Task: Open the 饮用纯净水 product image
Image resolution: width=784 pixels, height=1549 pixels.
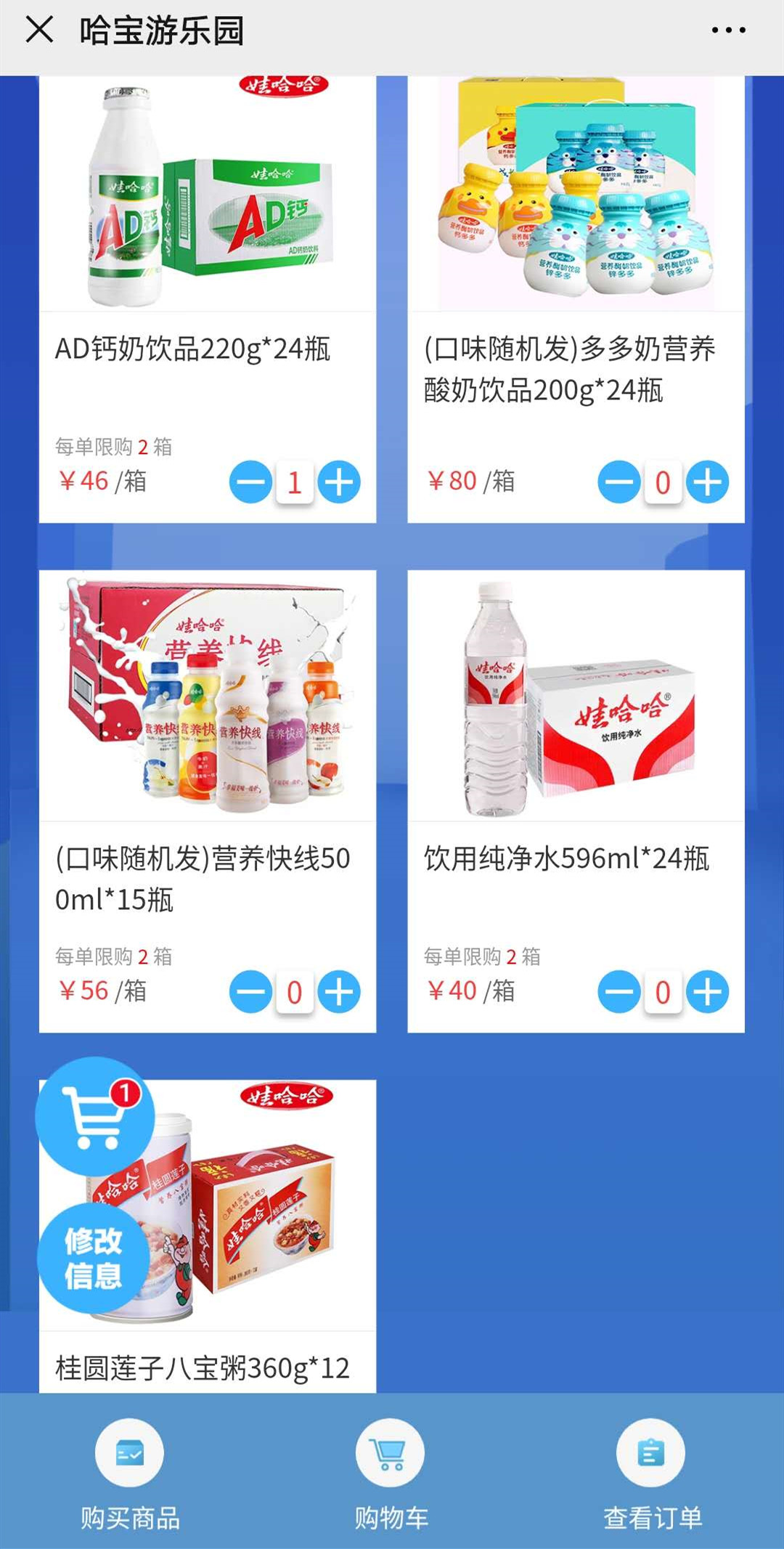Action: tap(576, 695)
